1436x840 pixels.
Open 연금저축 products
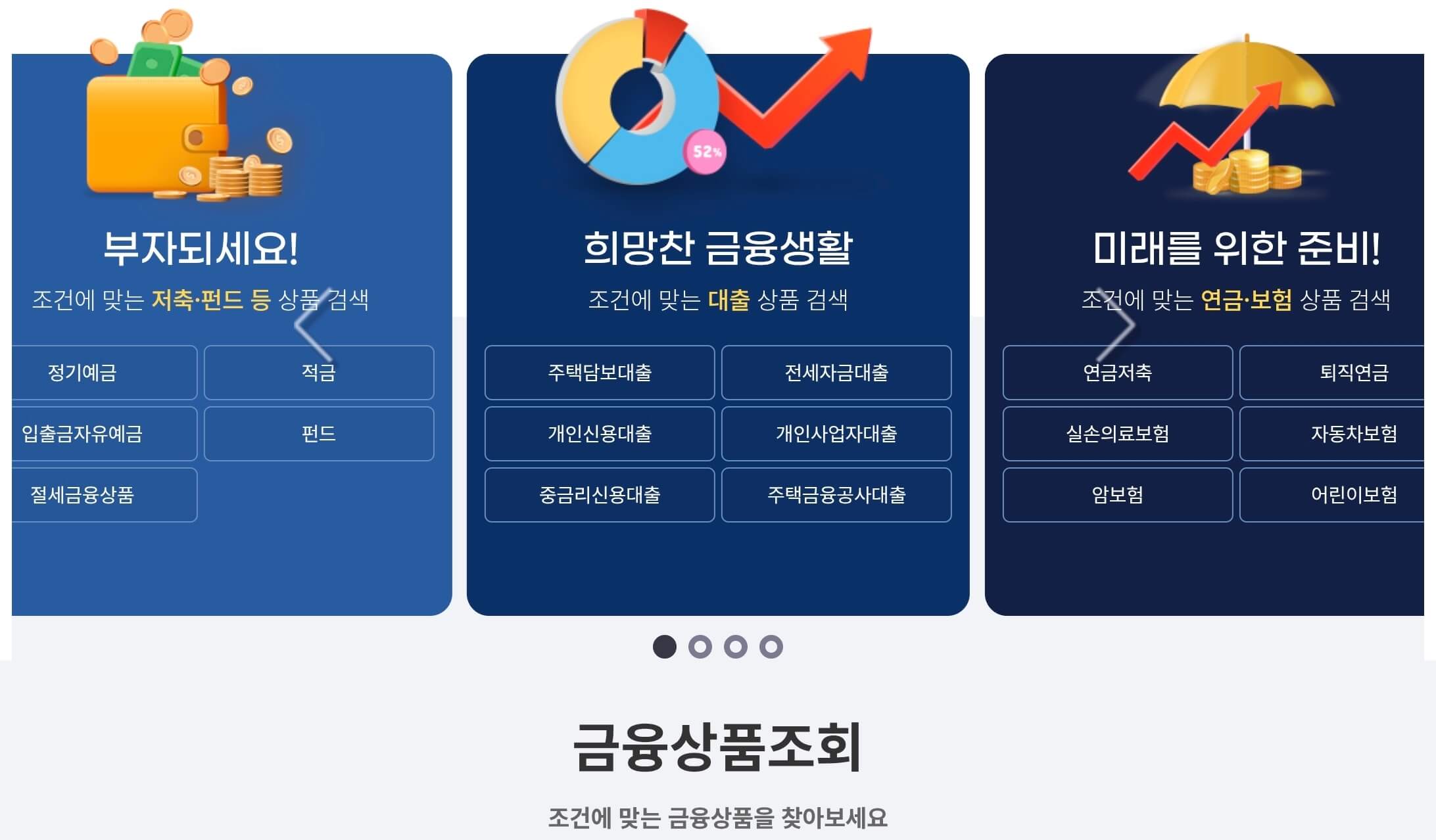pos(1117,373)
